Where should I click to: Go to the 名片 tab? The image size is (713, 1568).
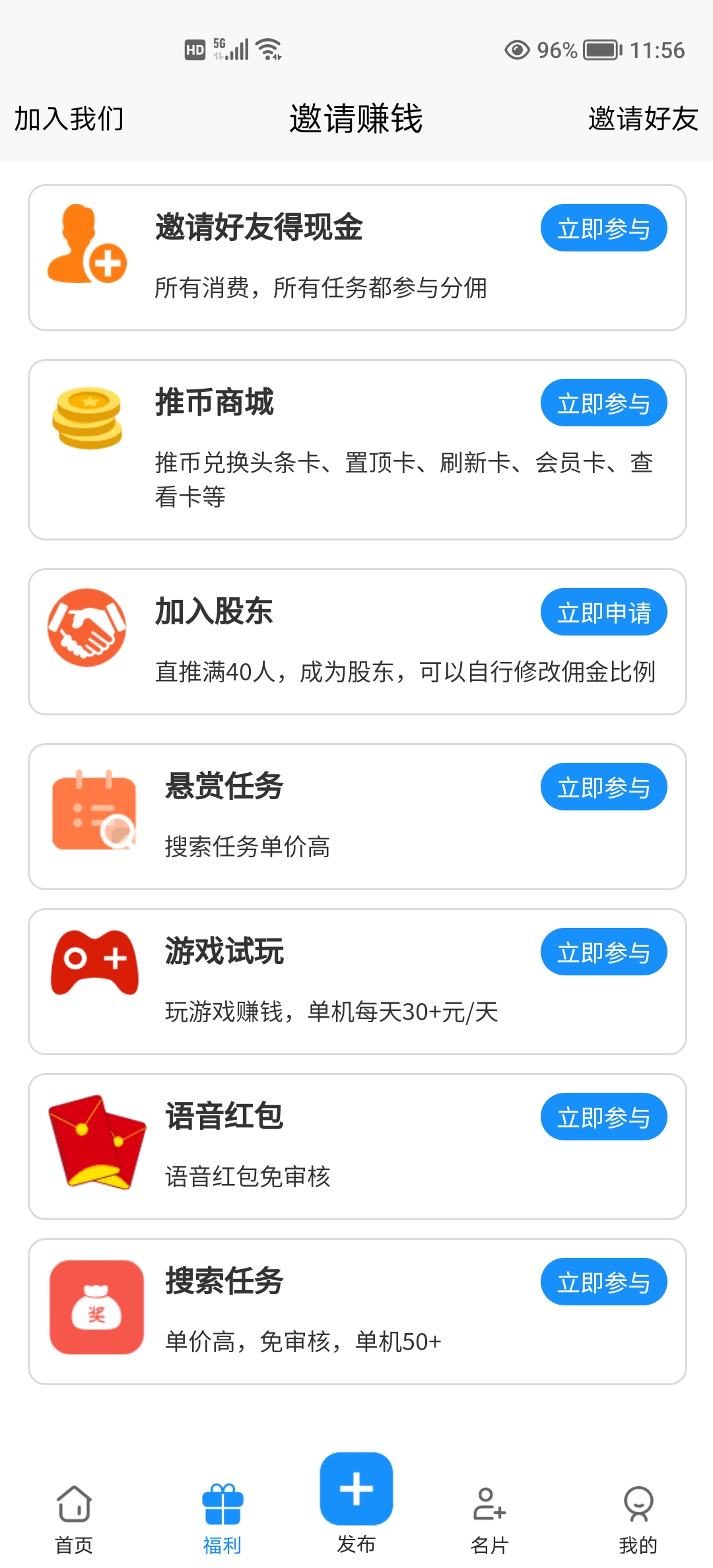pos(490,1519)
